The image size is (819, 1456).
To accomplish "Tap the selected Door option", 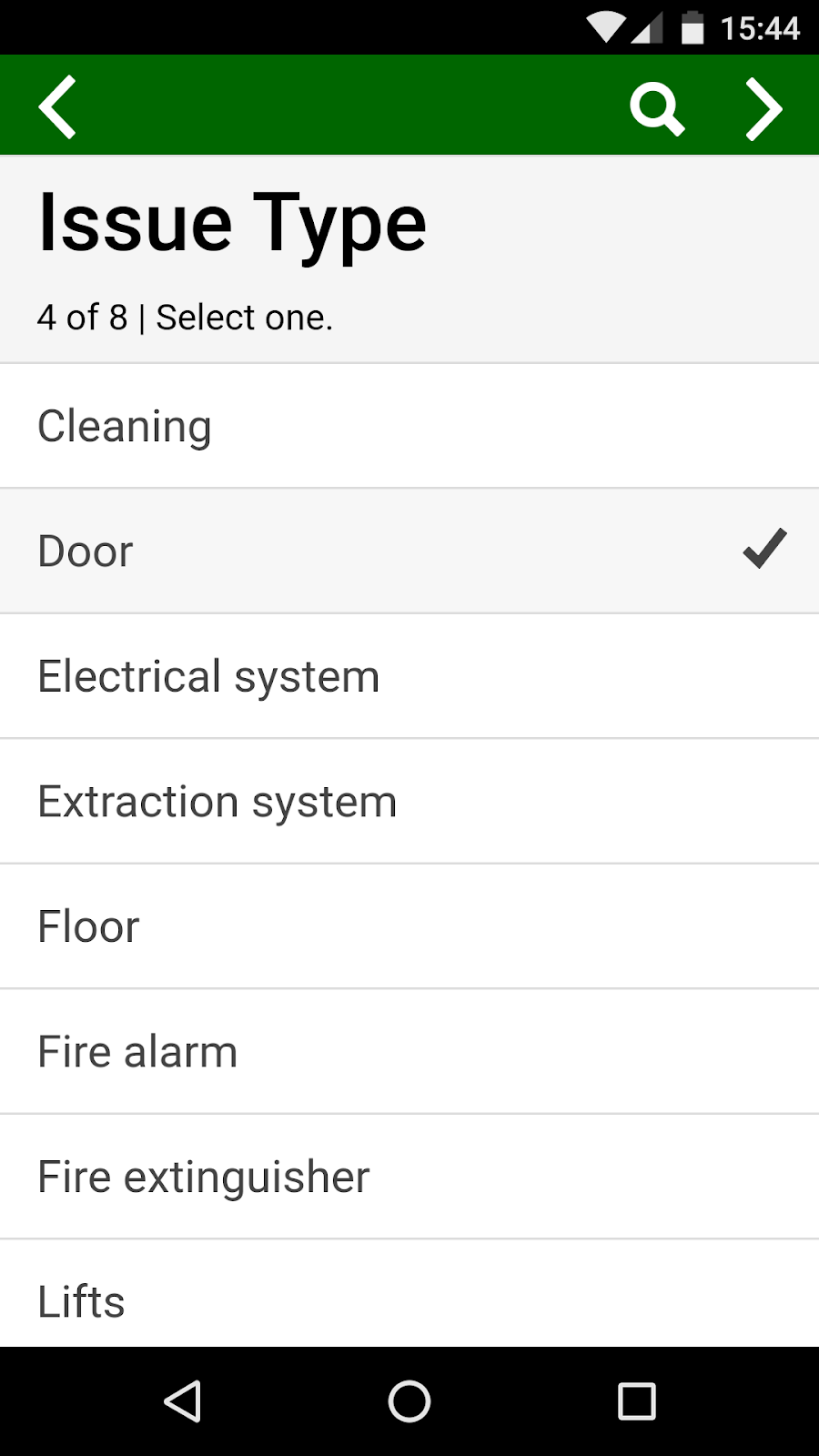I will (x=409, y=551).
